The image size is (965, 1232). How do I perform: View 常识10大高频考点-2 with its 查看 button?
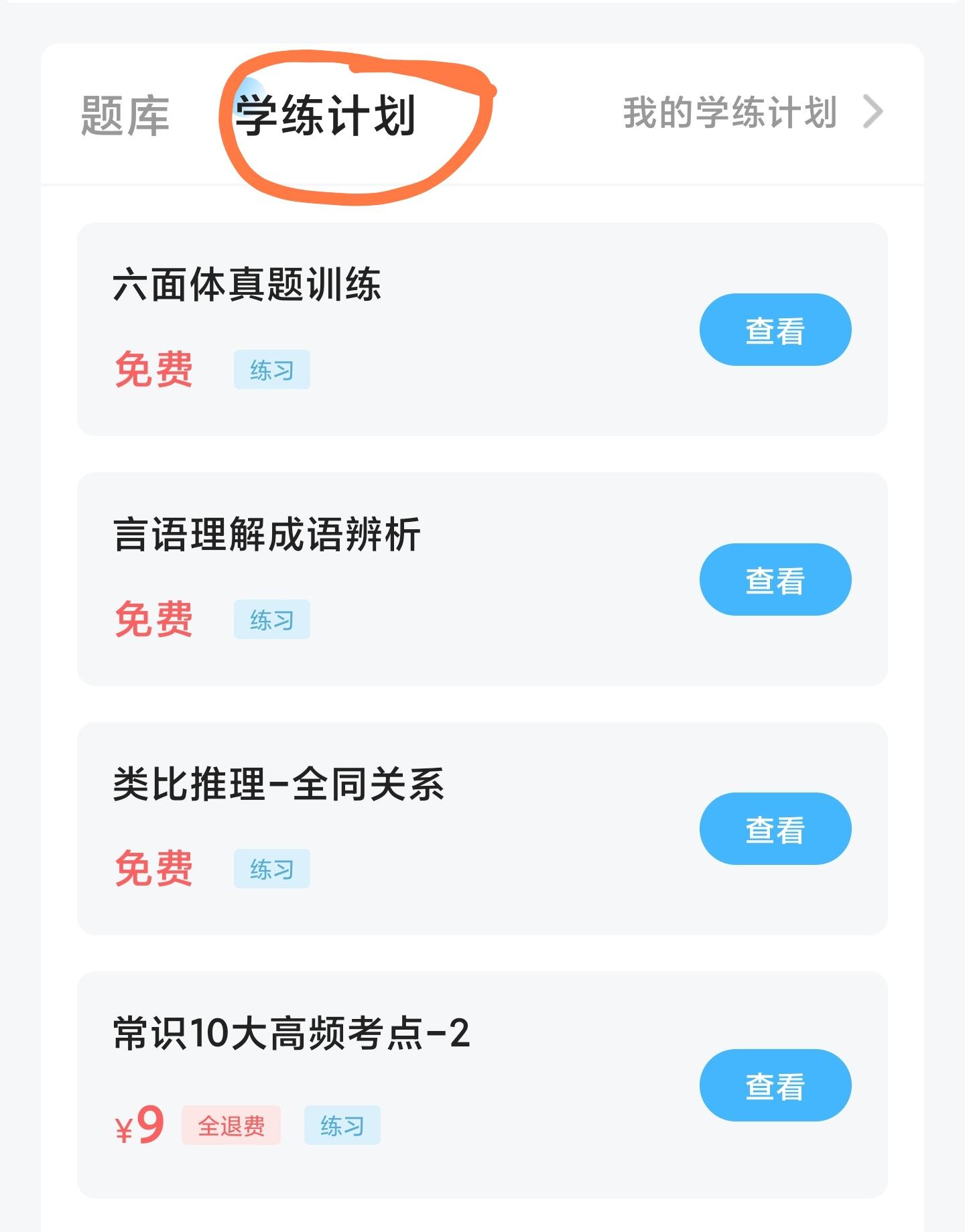[775, 1086]
